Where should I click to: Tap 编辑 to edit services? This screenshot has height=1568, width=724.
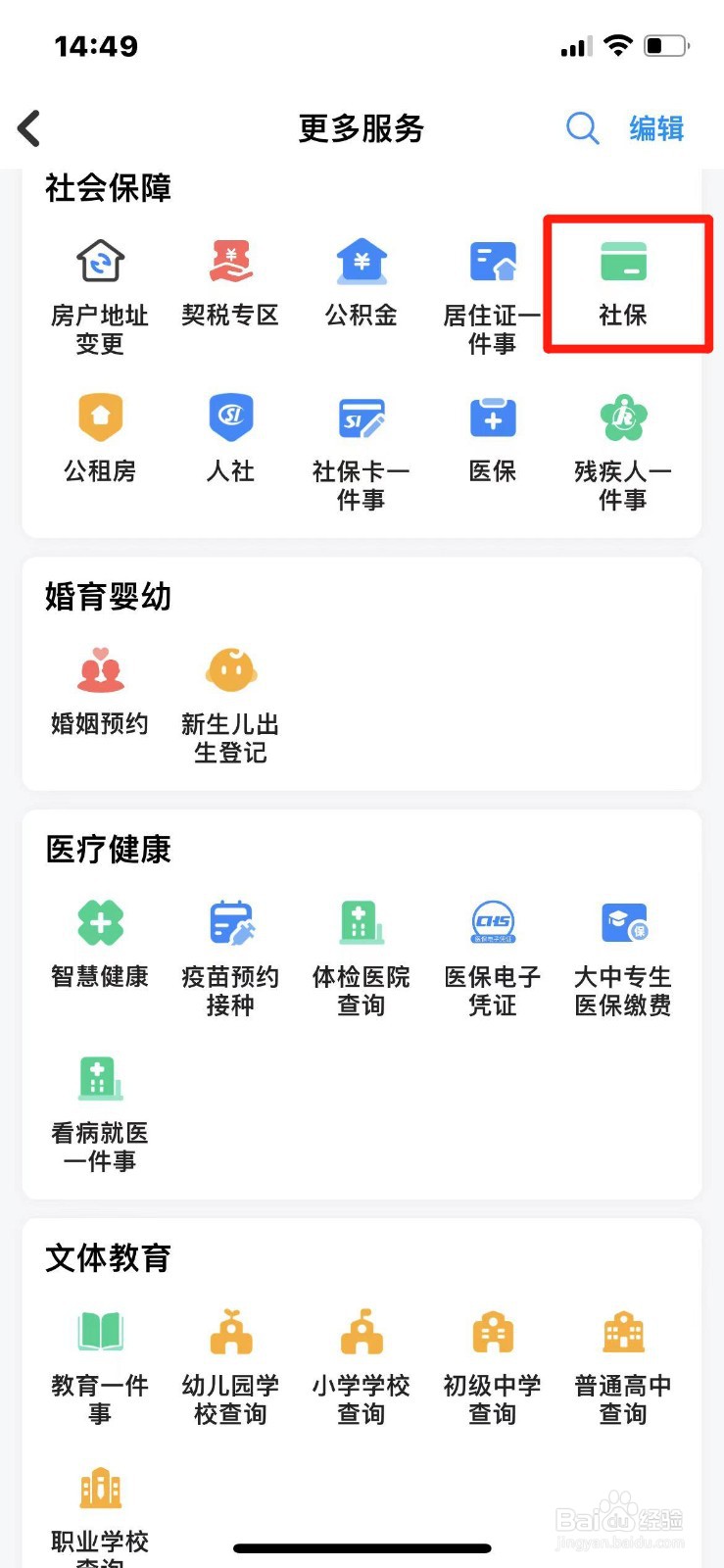click(656, 128)
